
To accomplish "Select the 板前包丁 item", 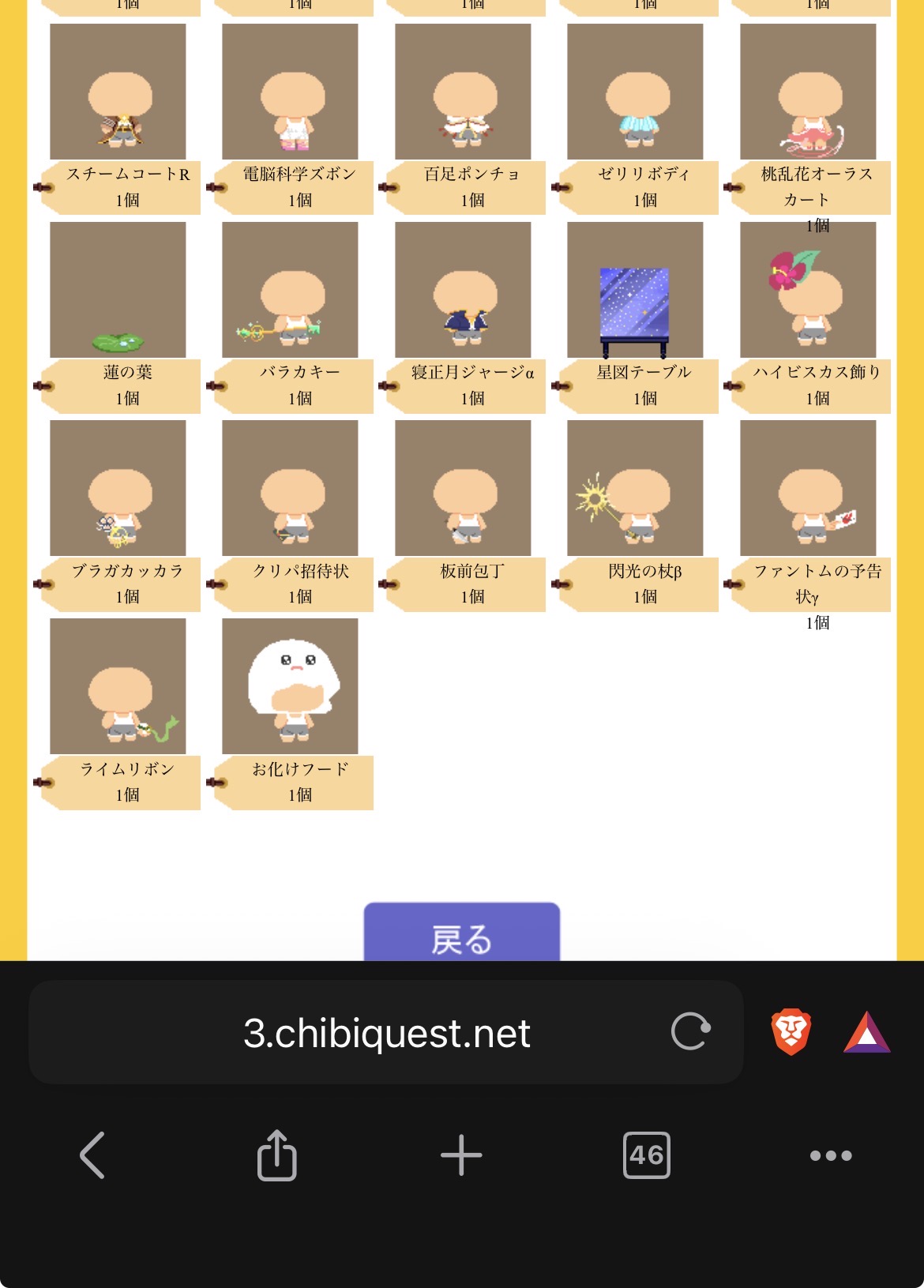I will [x=463, y=488].
